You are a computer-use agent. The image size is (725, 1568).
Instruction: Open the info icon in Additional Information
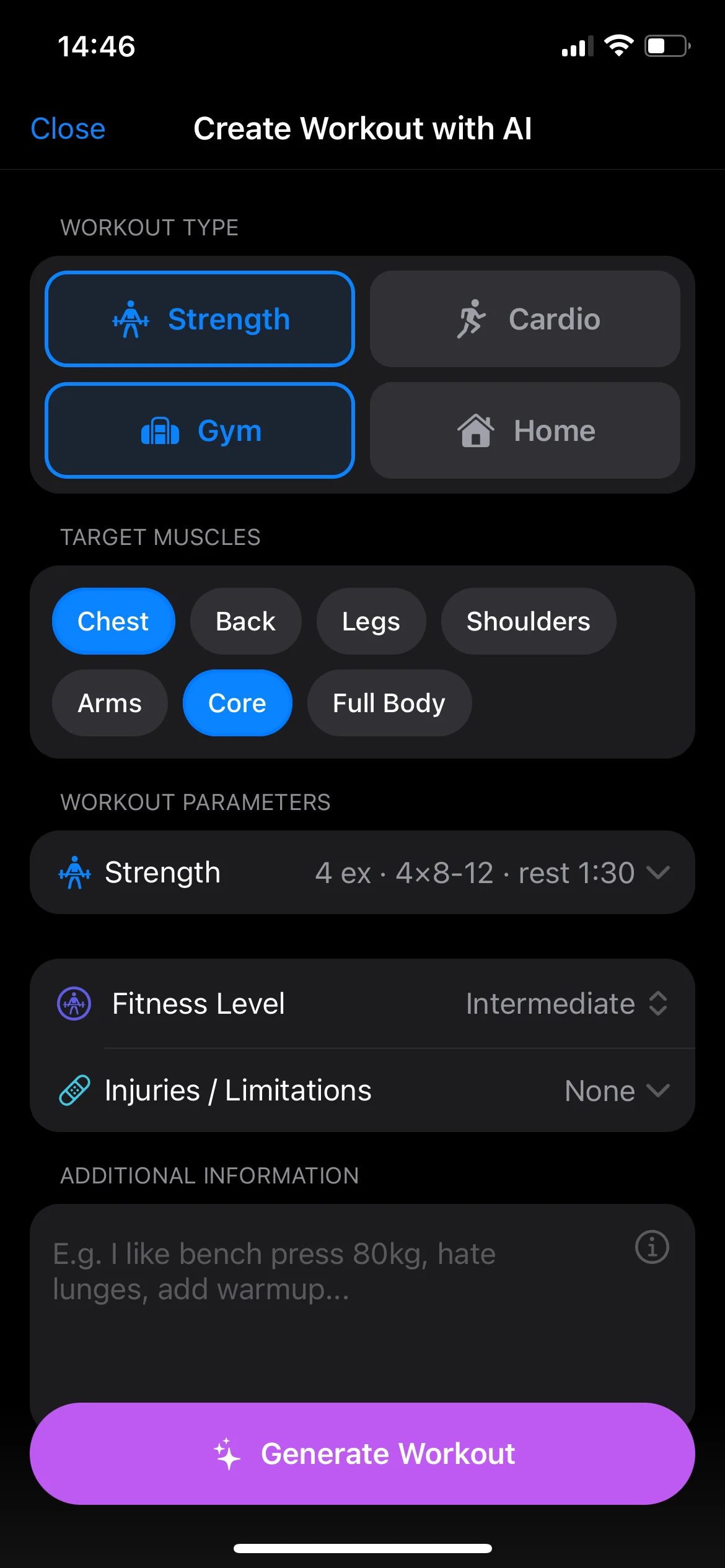coord(652,1247)
